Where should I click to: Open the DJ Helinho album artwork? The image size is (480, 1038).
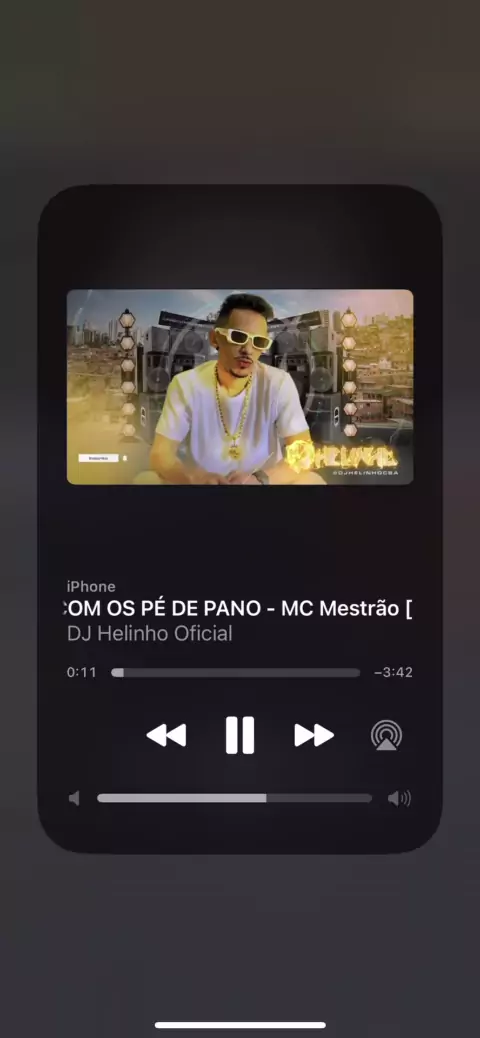(240, 387)
